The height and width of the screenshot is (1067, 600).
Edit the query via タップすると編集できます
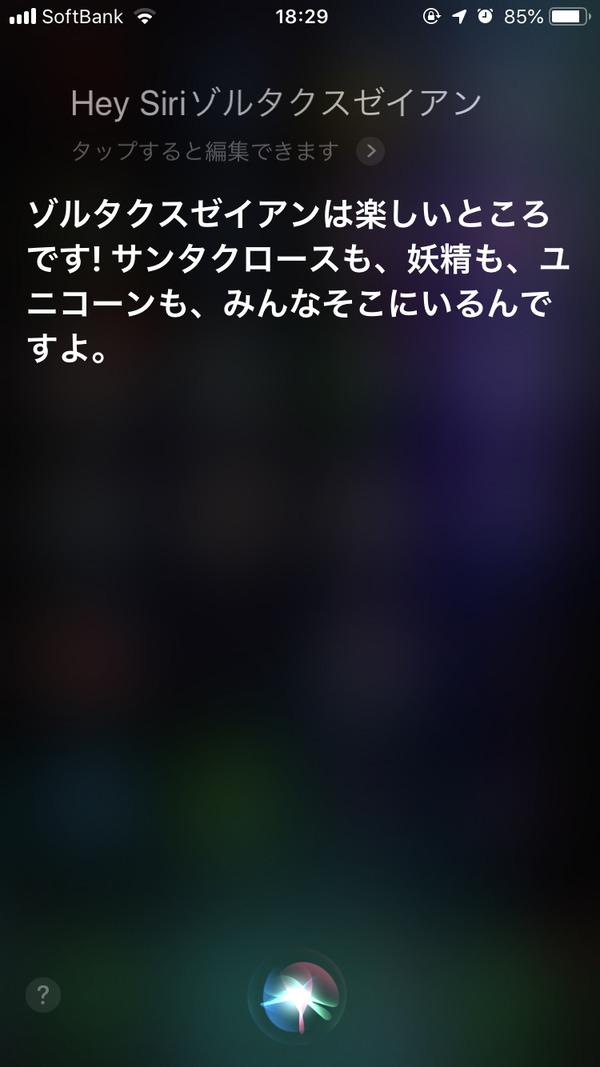click(x=206, y=152)
